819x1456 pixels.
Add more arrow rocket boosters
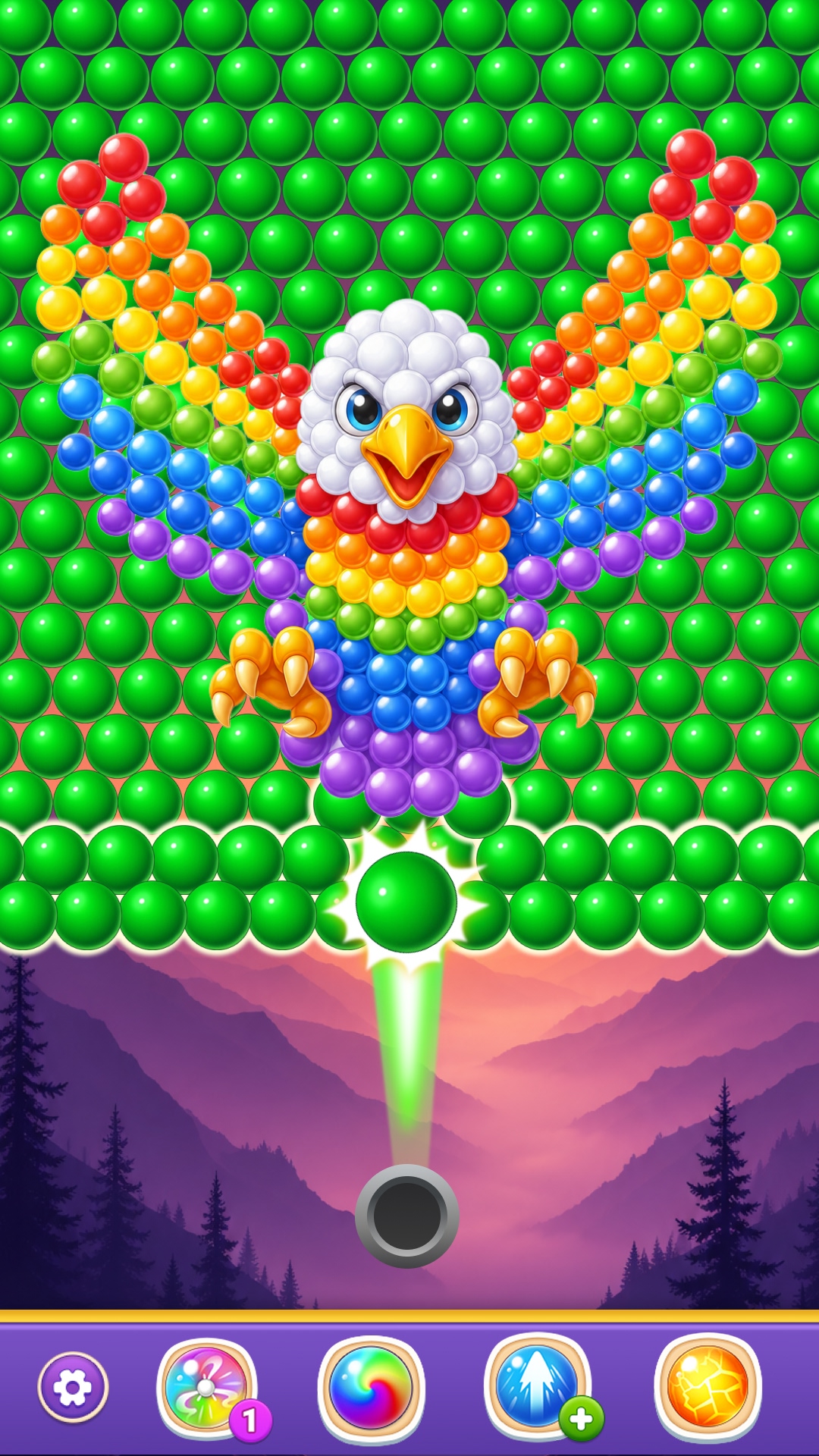pyautogui.click(x=581, y=1419)
